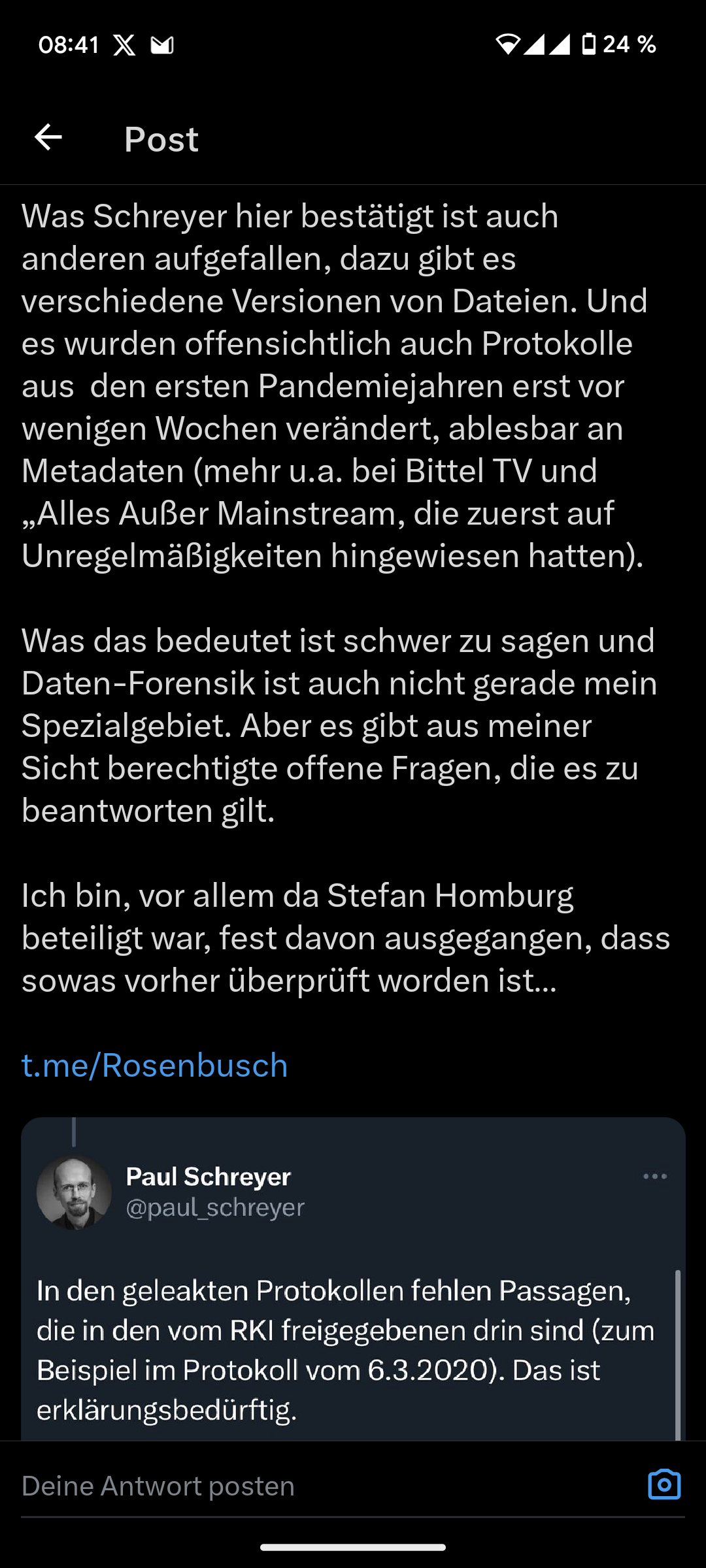Go back from the Post screen
706x1568 pixels.
48,138
